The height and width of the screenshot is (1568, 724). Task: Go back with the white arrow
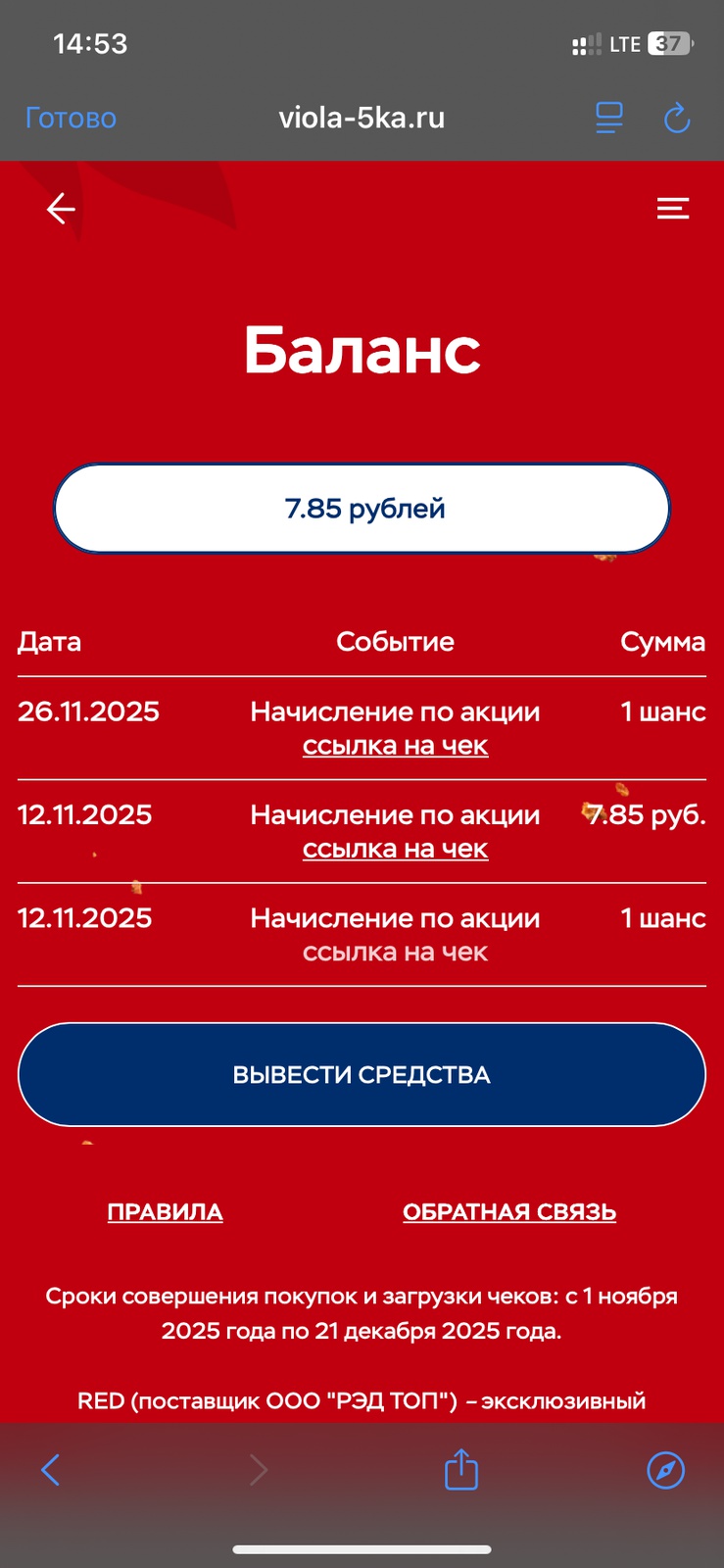tap(61, 208)
